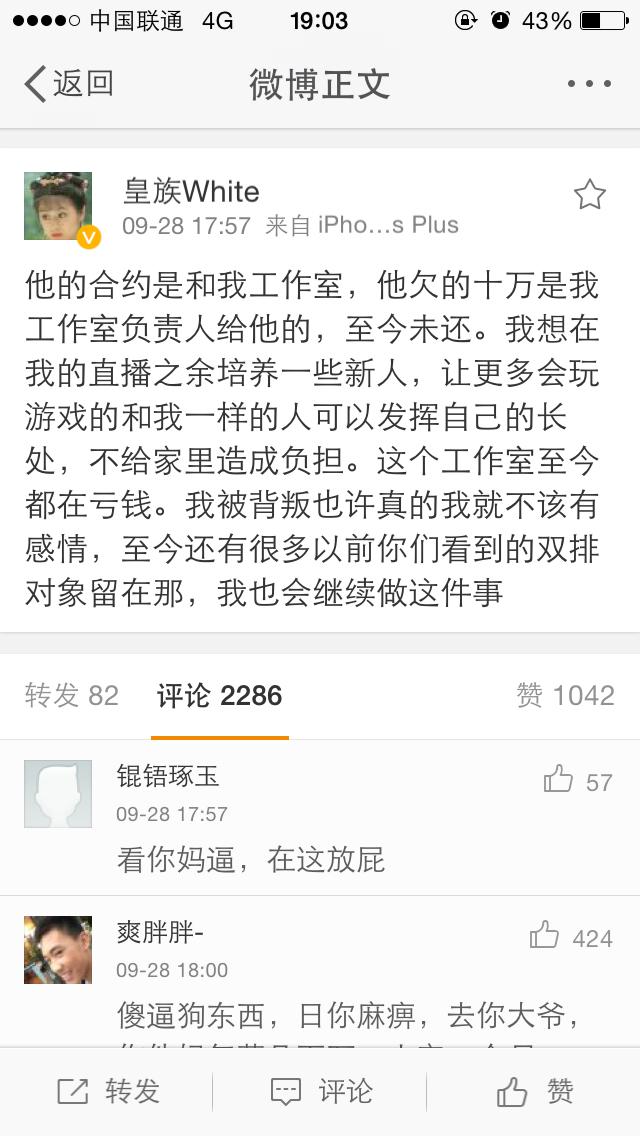Write a comment via bottom 评论 button
The image size is (640, 1136).
(321, 1091)
